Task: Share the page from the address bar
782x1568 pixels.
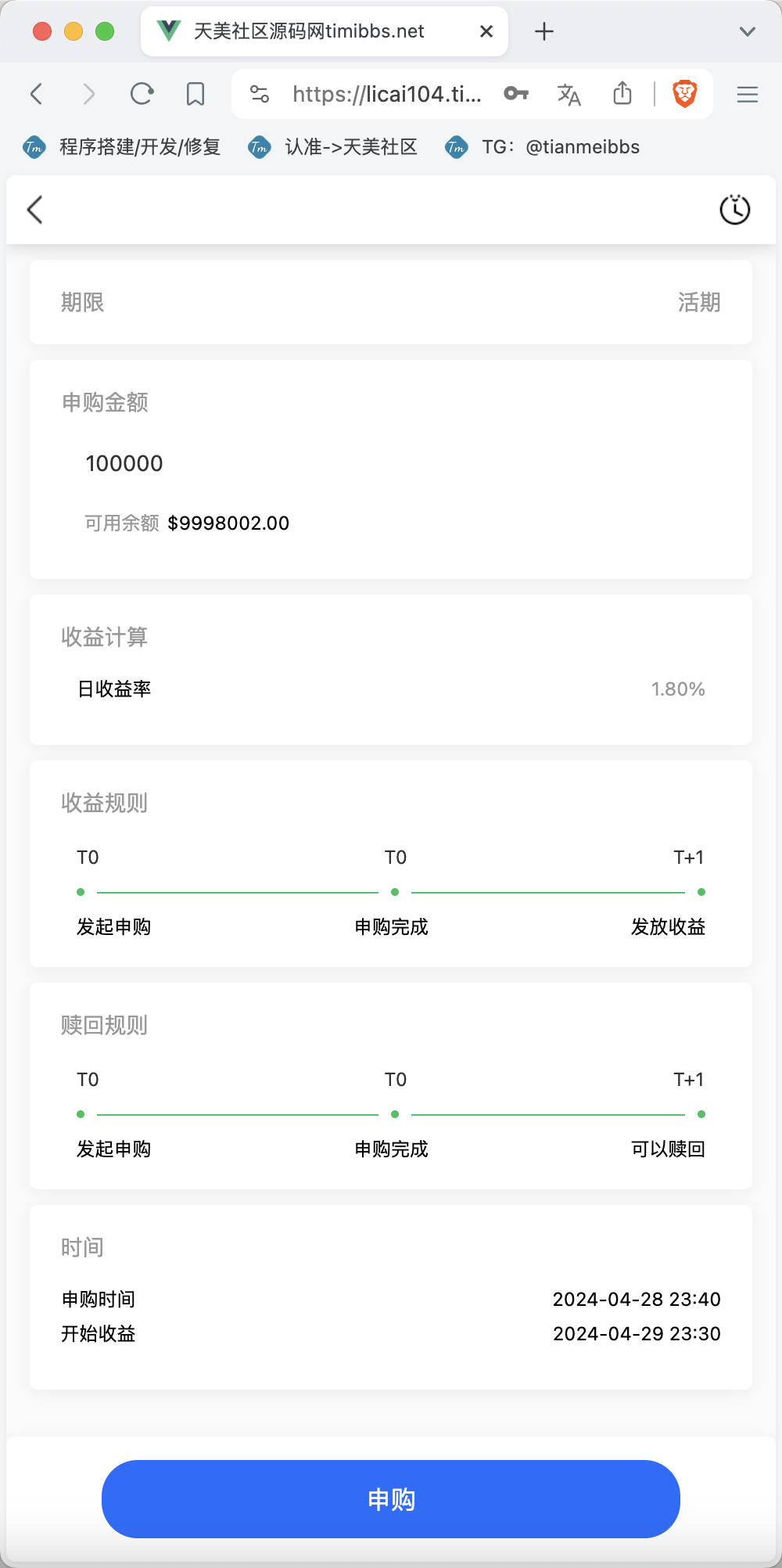Action: pos(622,94)
